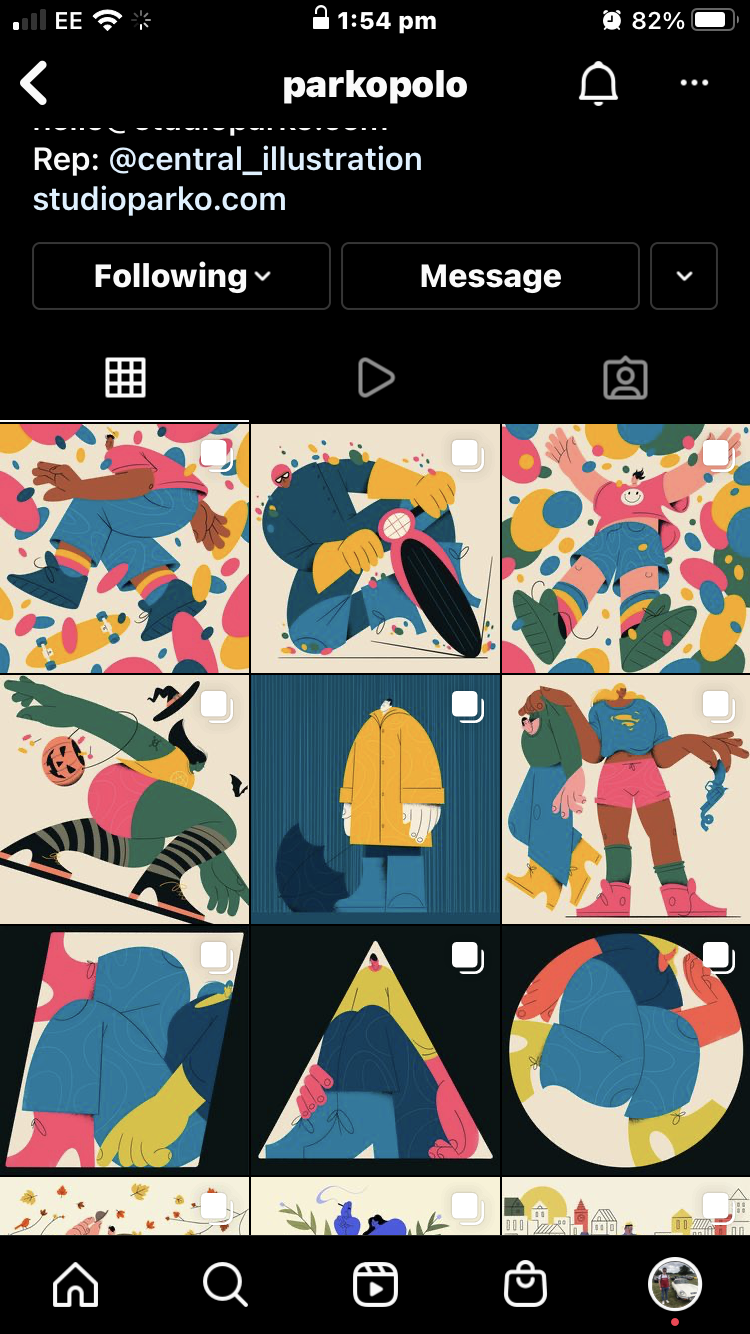
Task: Switch to the tagged photos tab
Action: pos(625,378)
